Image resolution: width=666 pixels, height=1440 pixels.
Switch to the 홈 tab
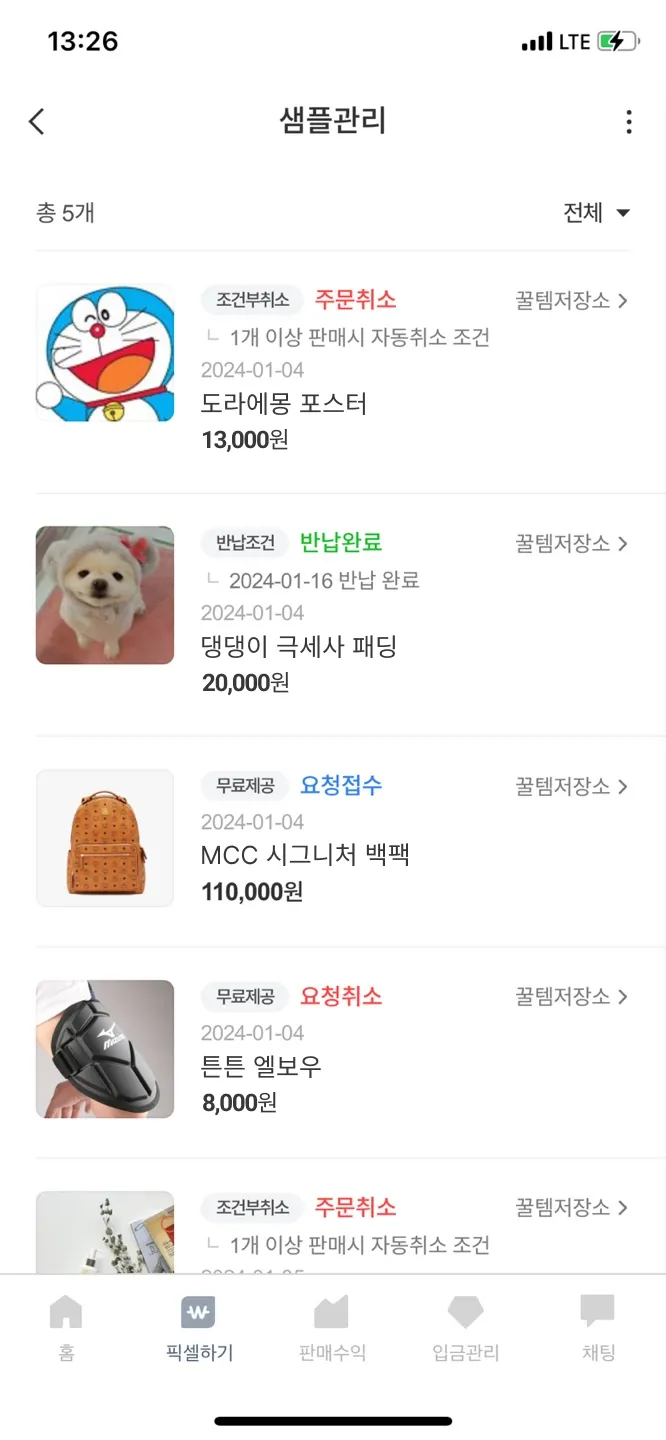(66, 1327)
